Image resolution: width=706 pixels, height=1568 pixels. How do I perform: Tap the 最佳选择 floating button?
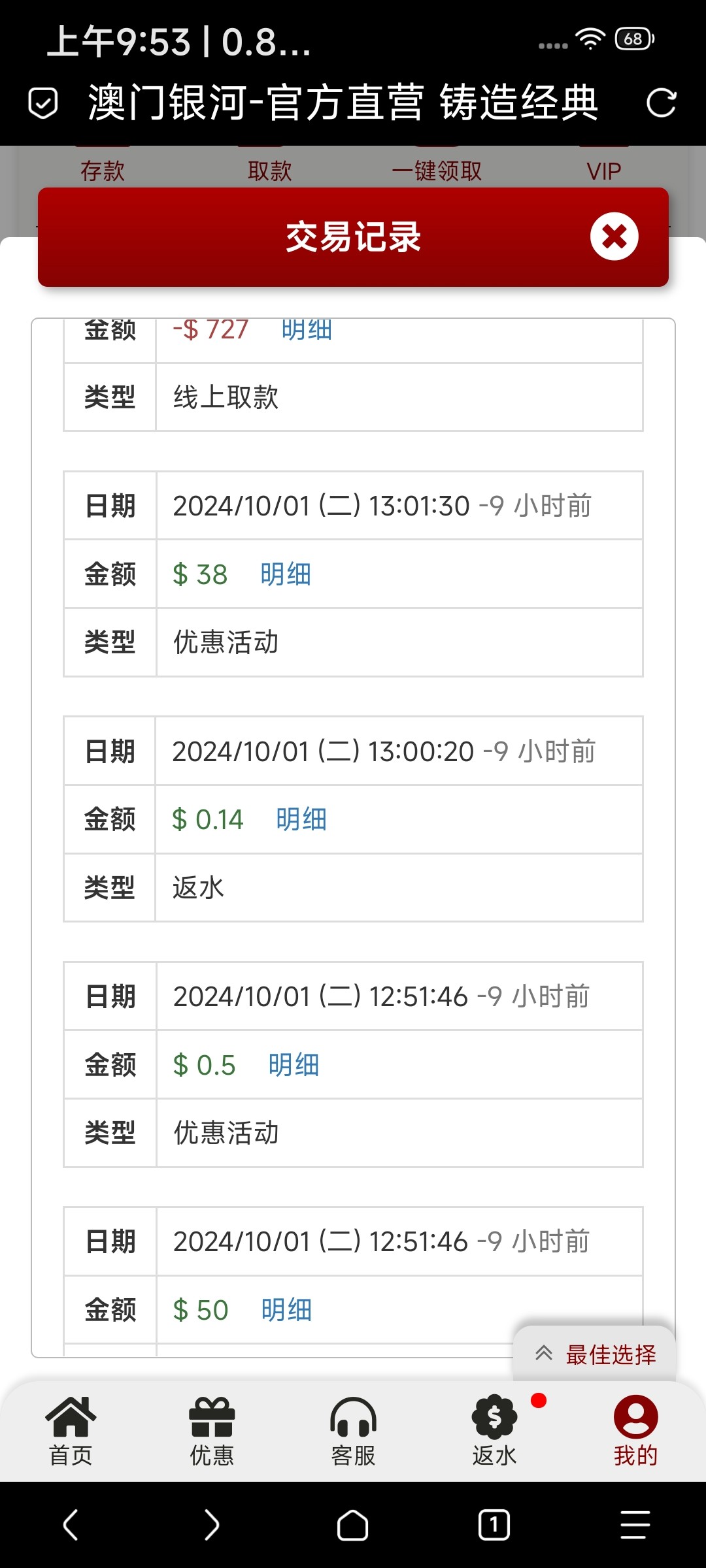click(595, 1354)
